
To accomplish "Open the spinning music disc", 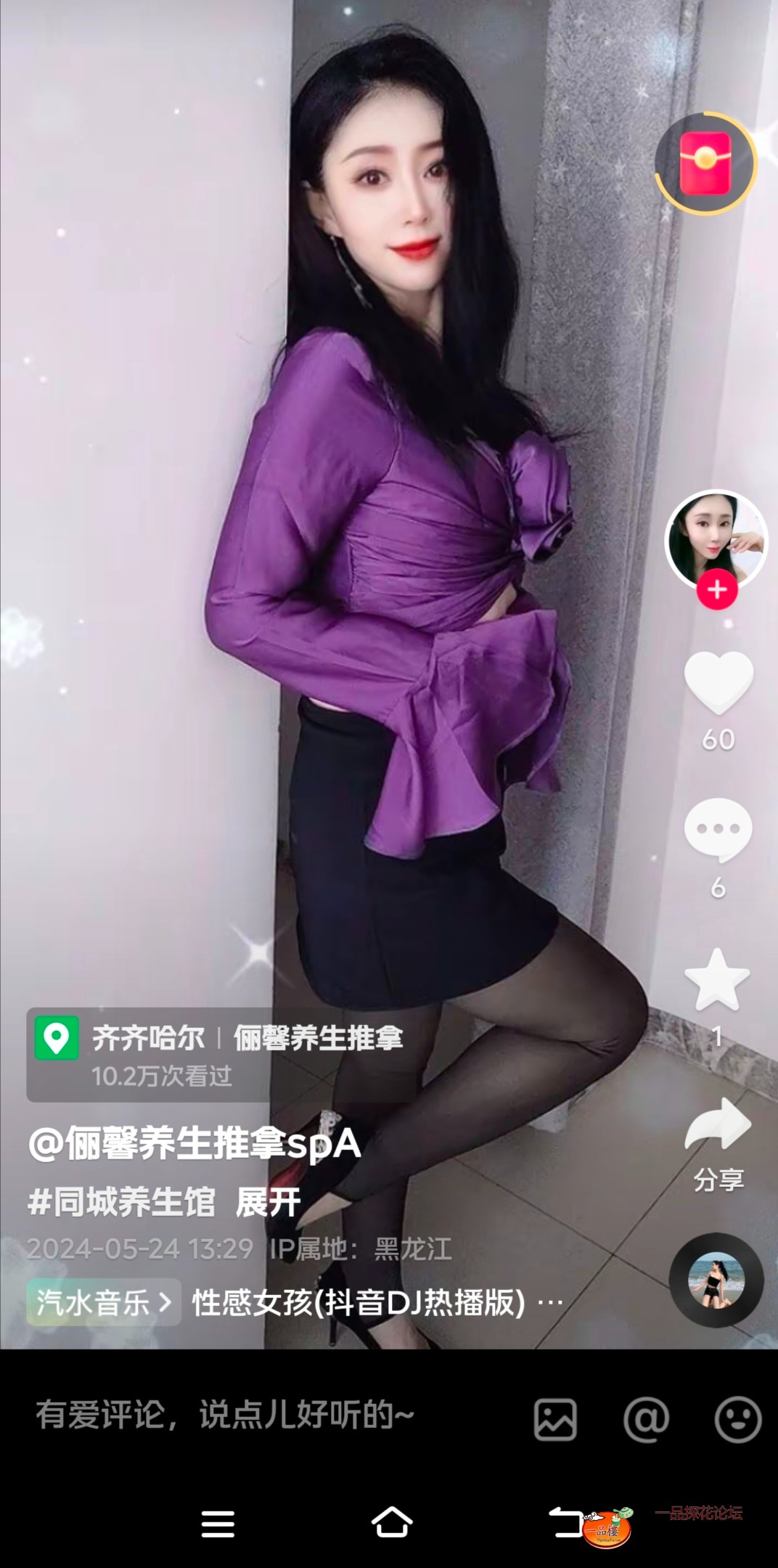I will click(716, 1281).
